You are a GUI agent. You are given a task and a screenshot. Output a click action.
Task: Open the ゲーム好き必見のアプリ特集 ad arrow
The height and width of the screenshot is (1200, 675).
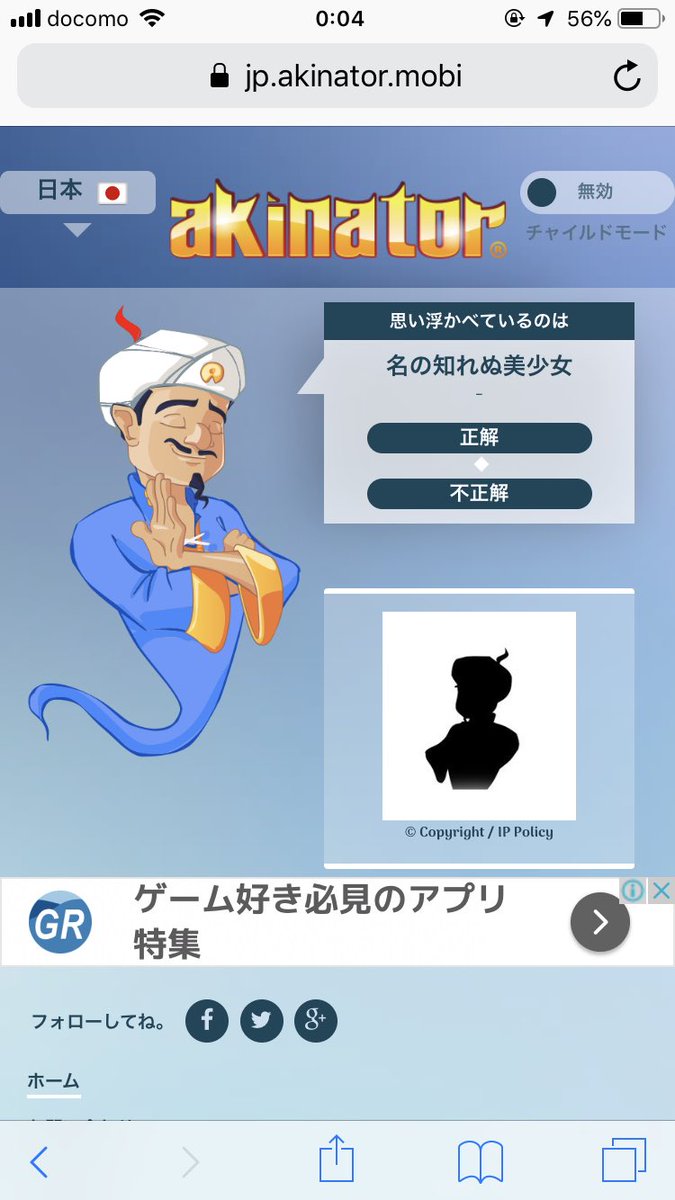pos(600,922)
